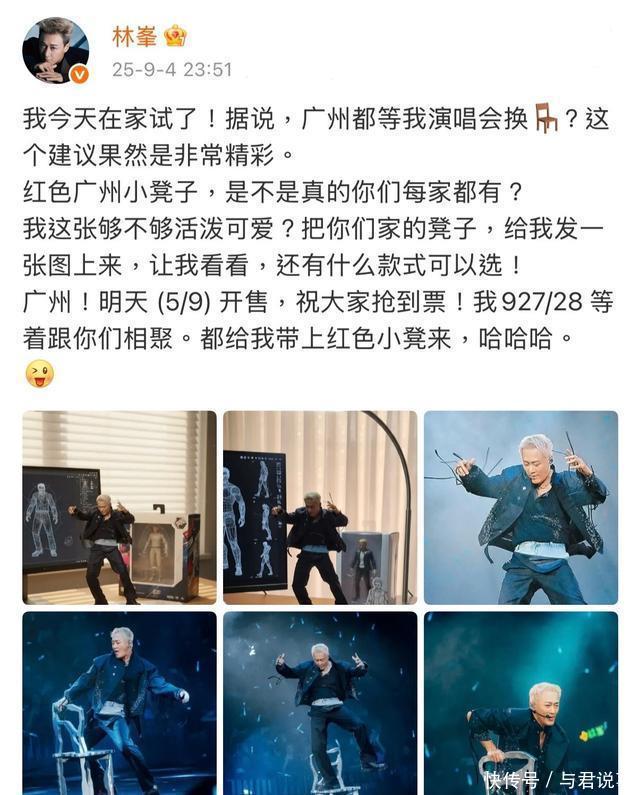Image resolution: width=640 pixels, height=795 pixels.
Task: Open sixth photo, singer crouching behind chair
Action: (x=521, y=703)
